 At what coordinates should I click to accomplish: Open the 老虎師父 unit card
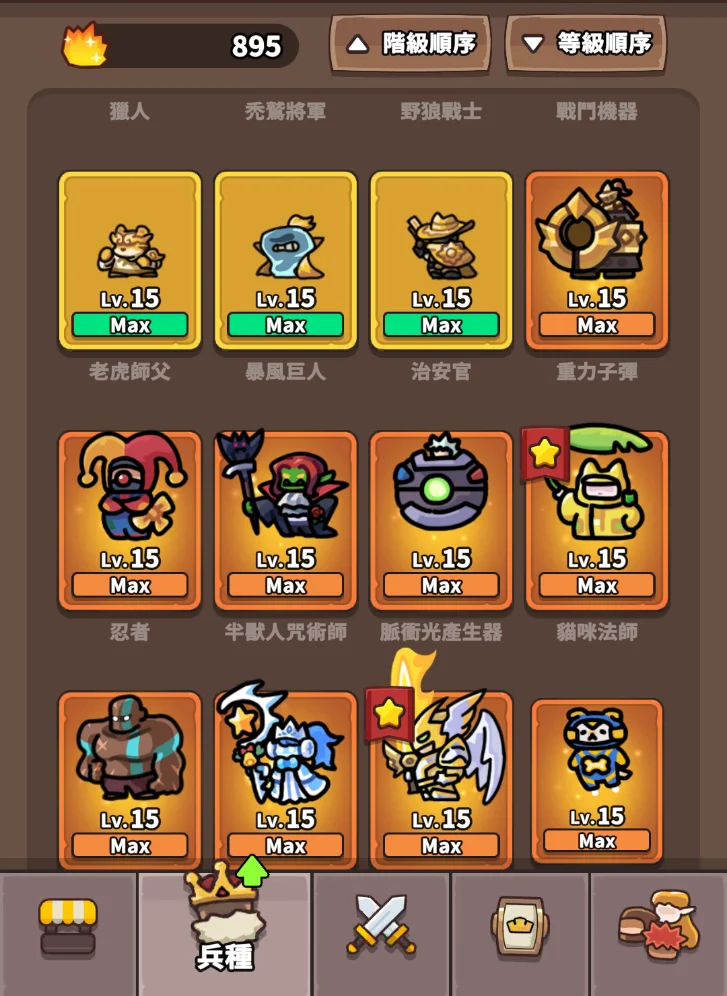pos(130,260)
